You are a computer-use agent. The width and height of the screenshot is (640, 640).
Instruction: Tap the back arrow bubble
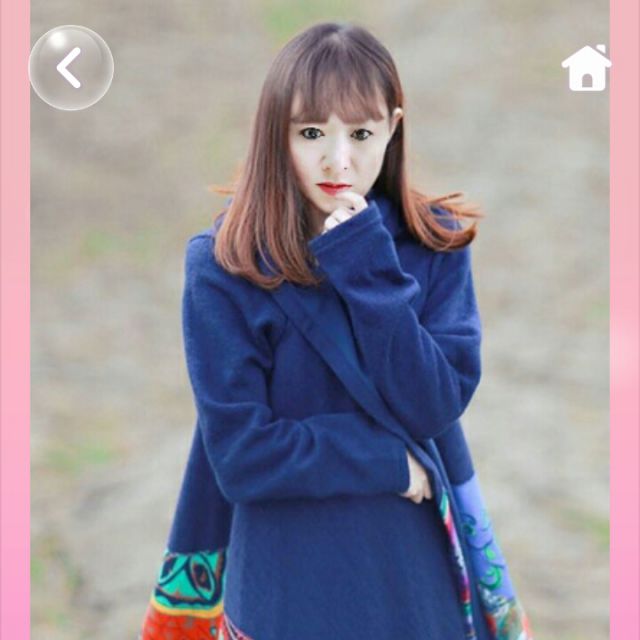pos(71,68)
